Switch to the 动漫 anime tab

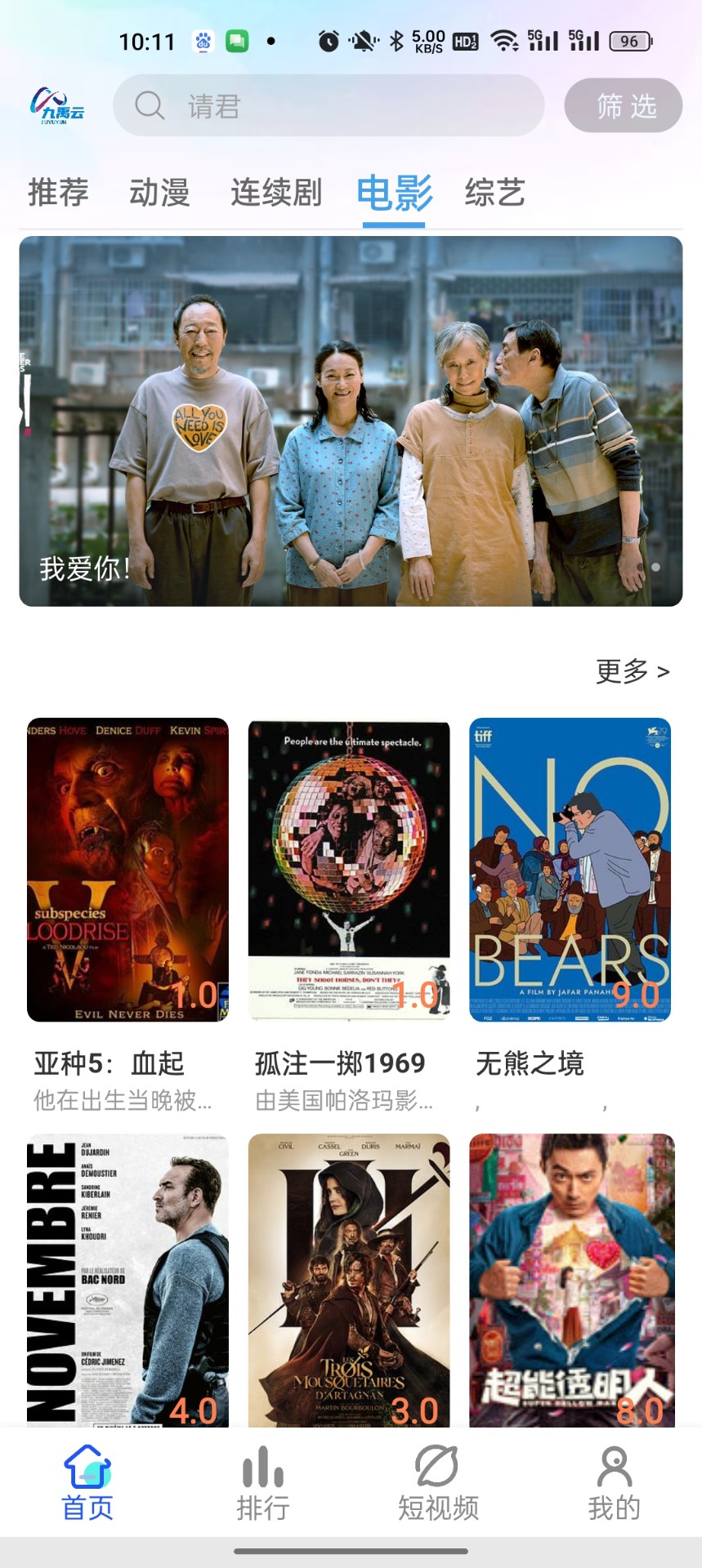pyautogui.click(x=160, y=193)
